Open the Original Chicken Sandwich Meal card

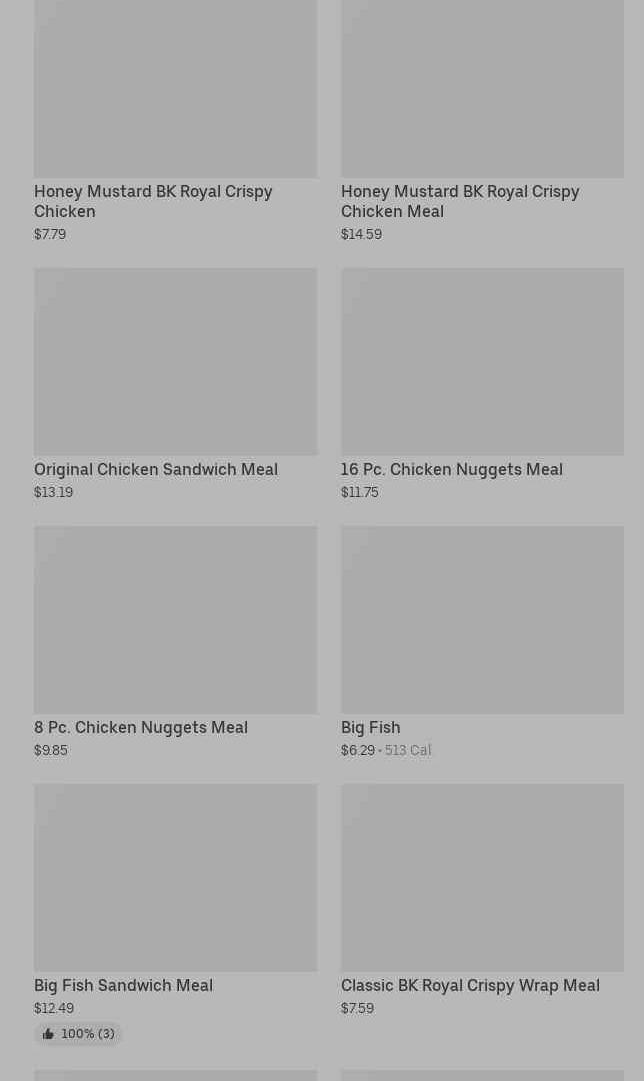(175, 385)
